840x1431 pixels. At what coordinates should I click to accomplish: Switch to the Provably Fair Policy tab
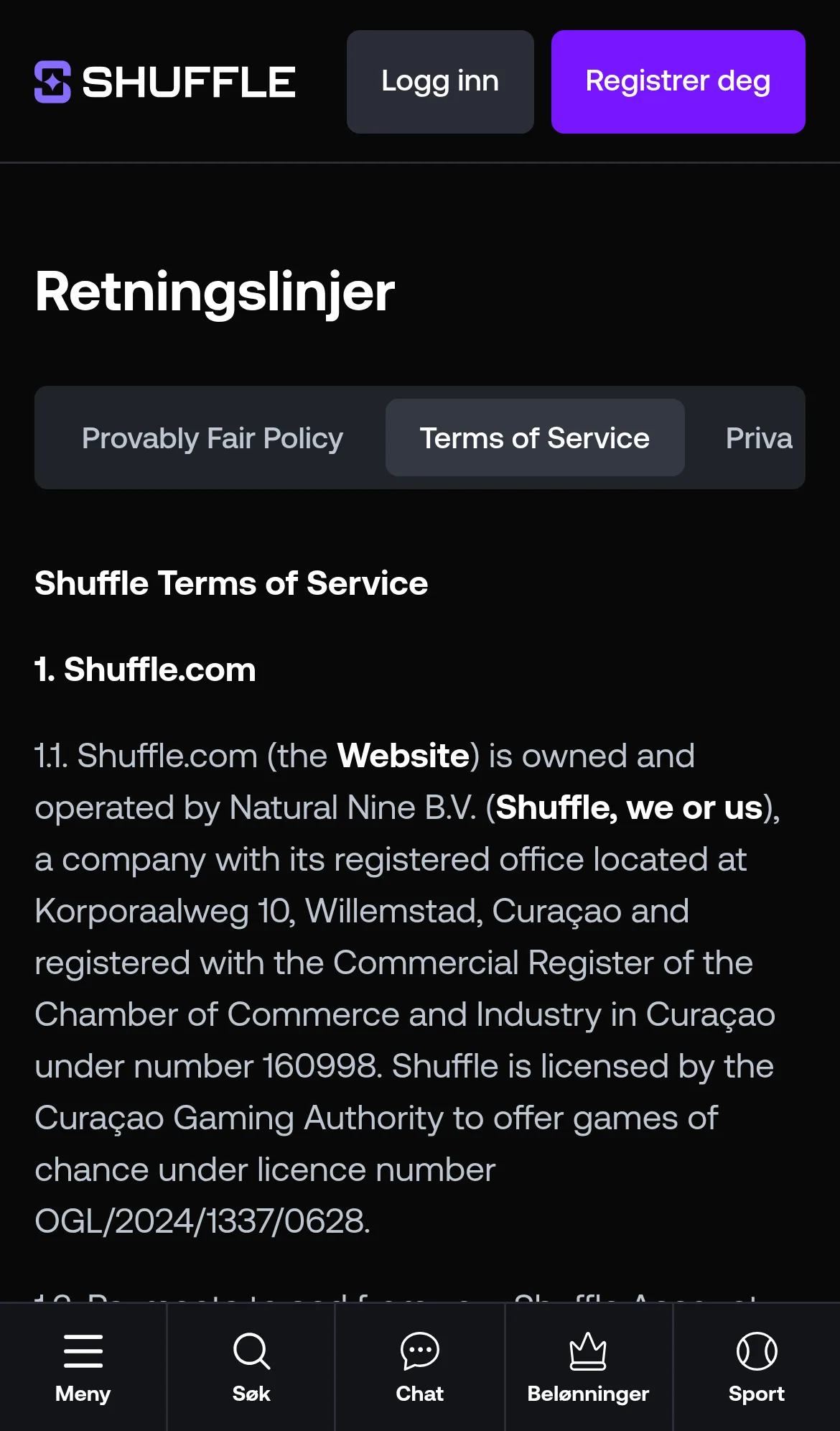coord(213,438)
